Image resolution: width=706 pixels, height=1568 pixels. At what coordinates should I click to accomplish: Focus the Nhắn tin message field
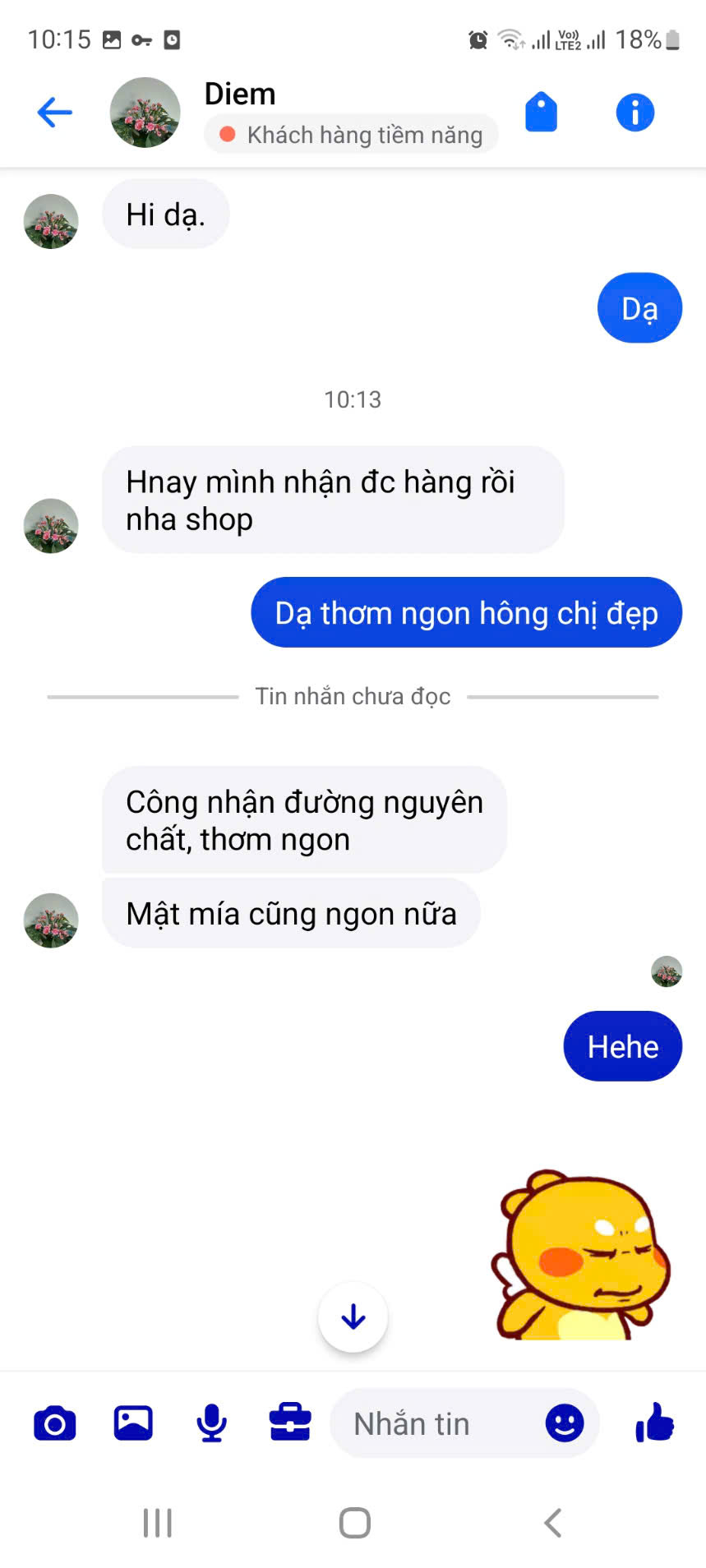tap(436, 1423)
